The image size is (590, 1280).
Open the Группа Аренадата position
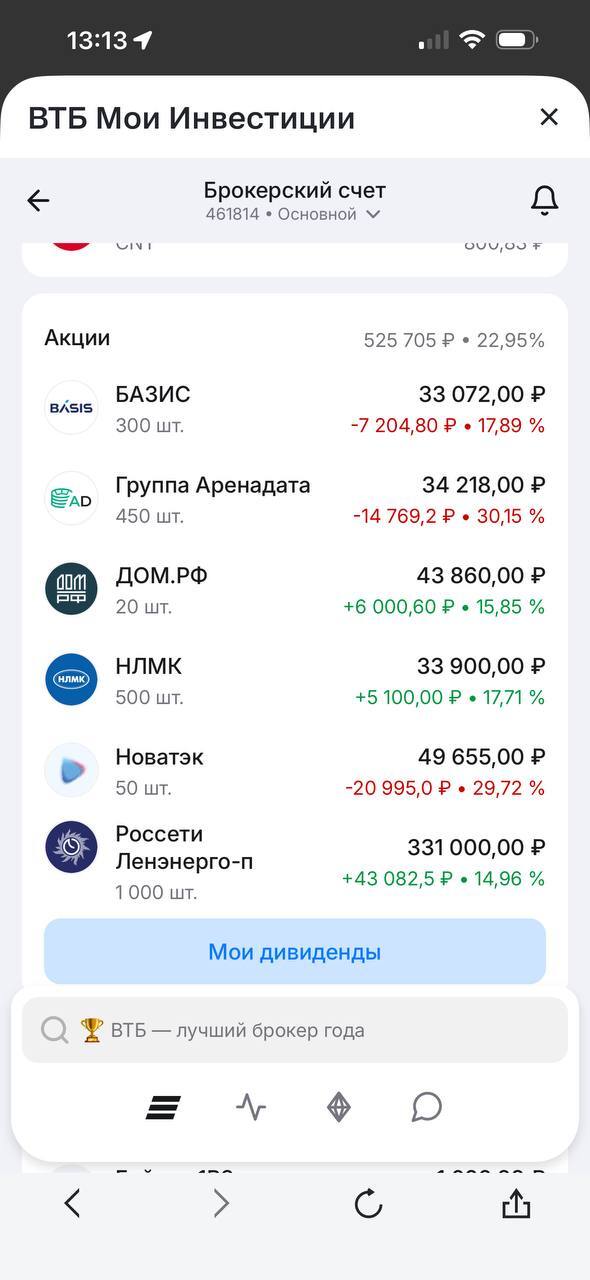pos(295,499)
